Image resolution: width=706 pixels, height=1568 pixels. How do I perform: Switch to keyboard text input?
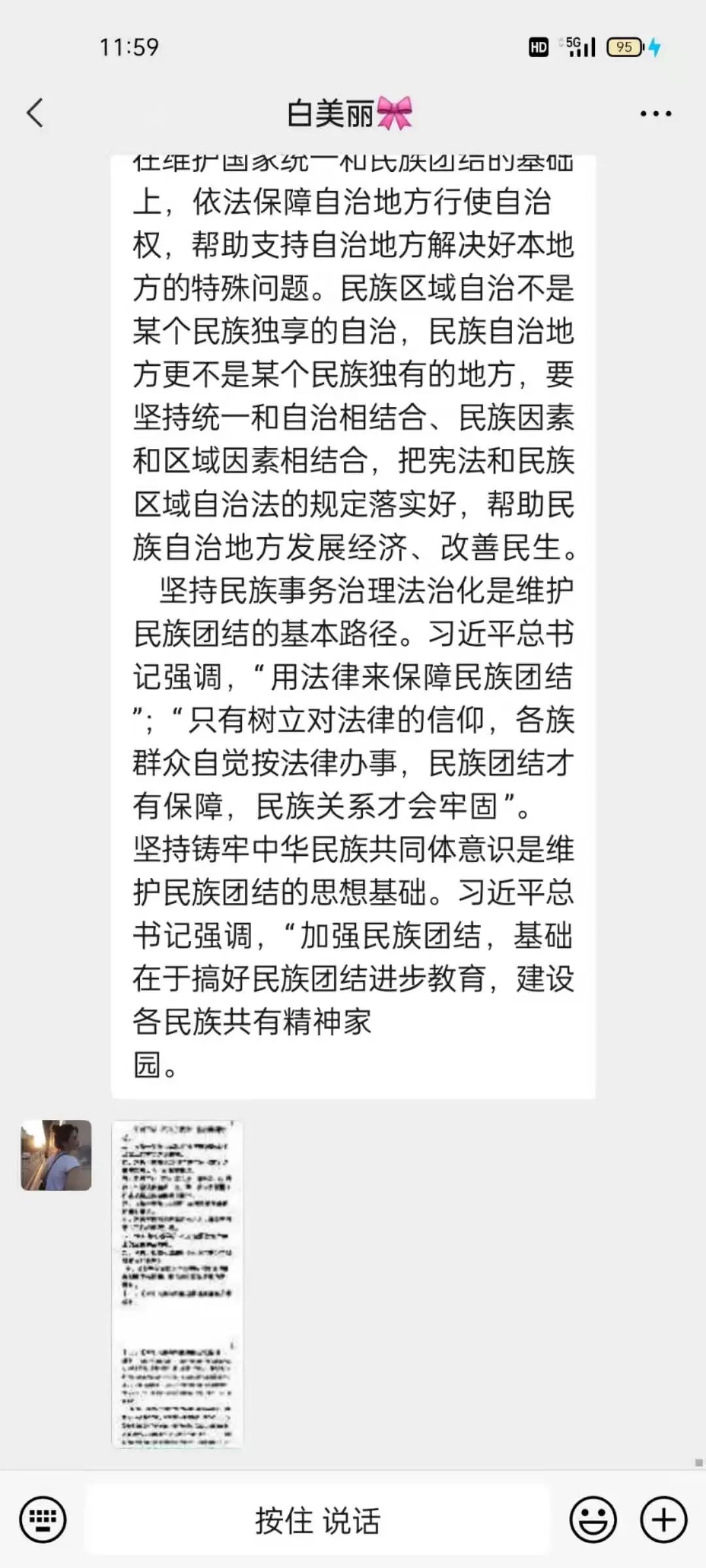(x=42, y=1520)
